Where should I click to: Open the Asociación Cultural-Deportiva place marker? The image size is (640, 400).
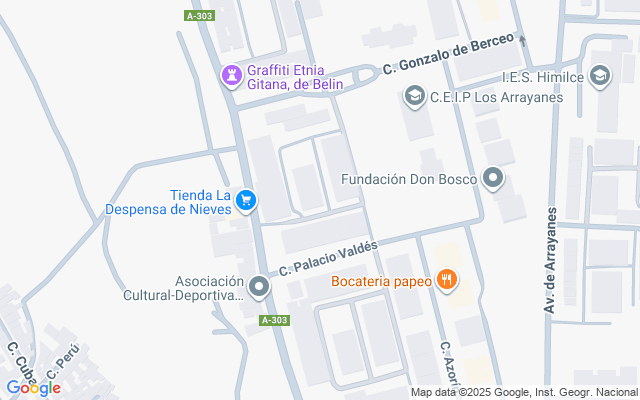point(260,288)
